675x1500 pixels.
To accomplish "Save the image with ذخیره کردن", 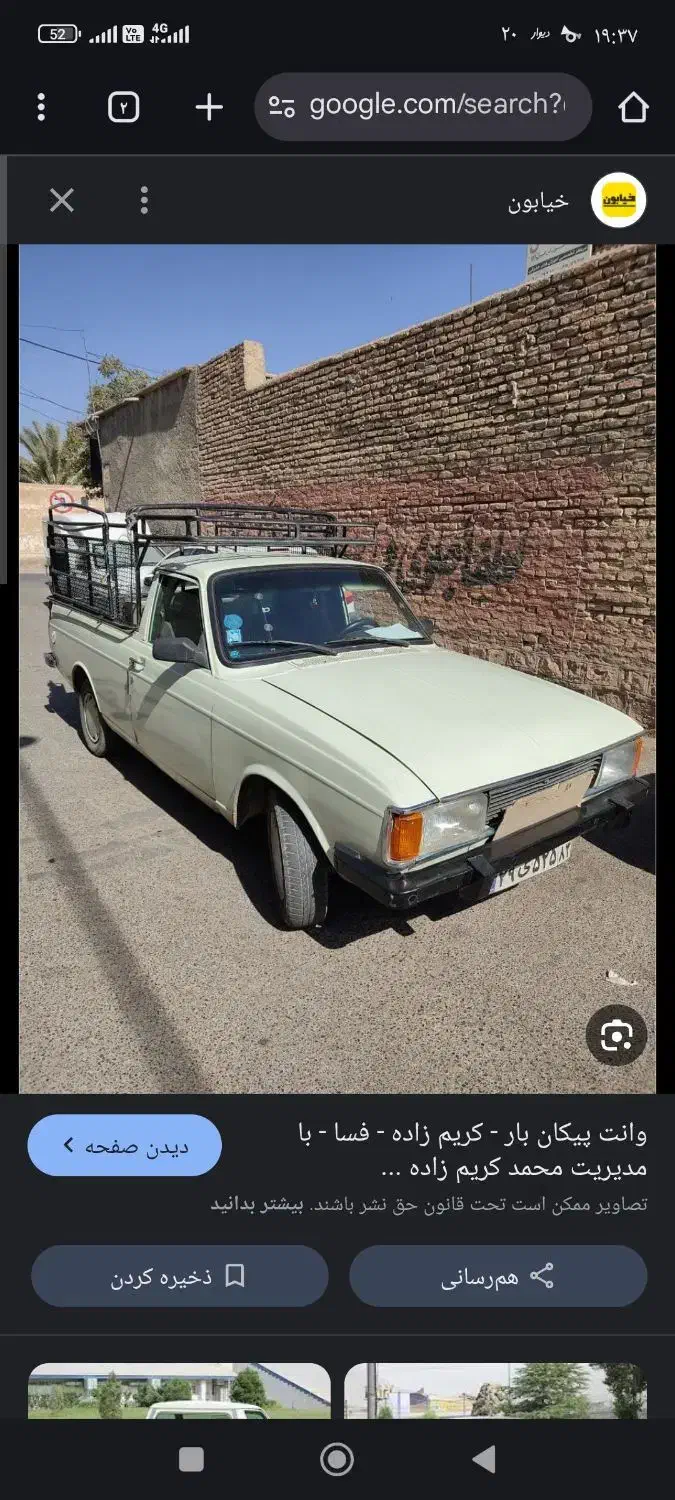I will (180, 1276).
